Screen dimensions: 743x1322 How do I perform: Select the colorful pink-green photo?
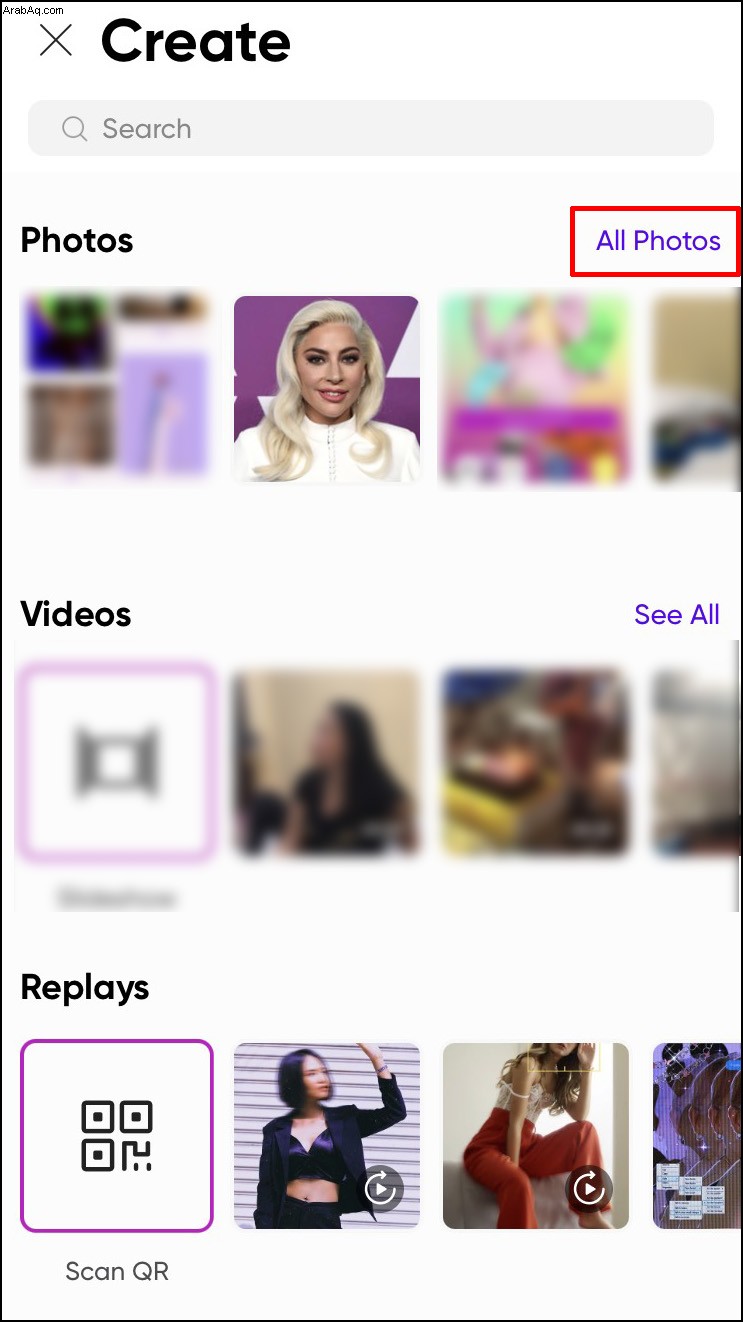[536, 389]
